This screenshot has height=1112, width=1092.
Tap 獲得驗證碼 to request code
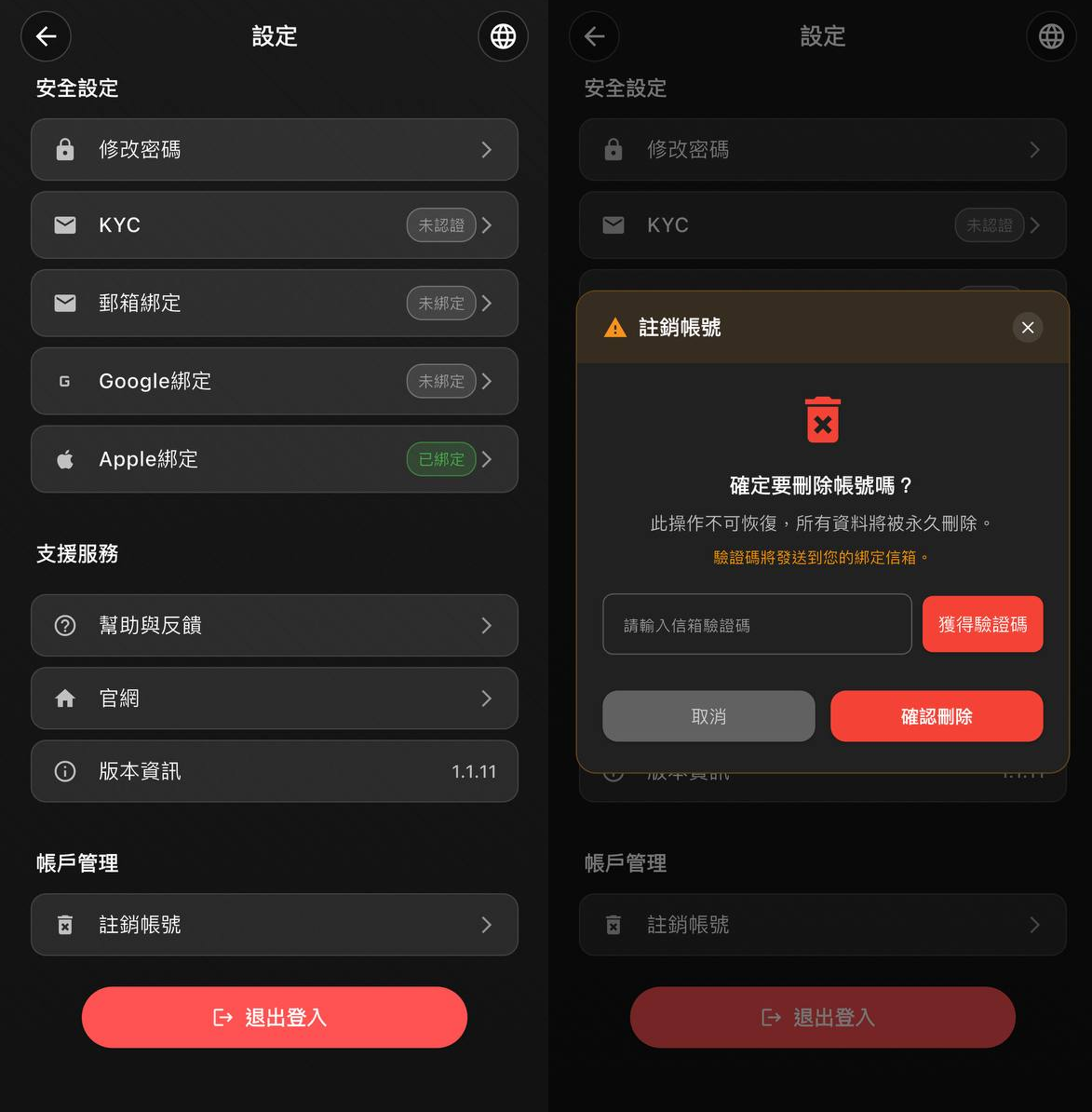982,625
